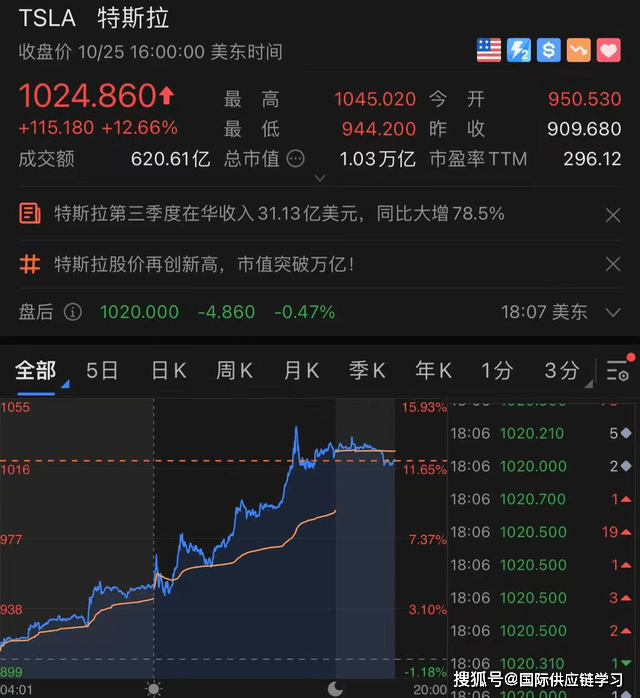Switch to the 月K chart tab
This screenshot has height=698, width=640.
coord(301,371)
